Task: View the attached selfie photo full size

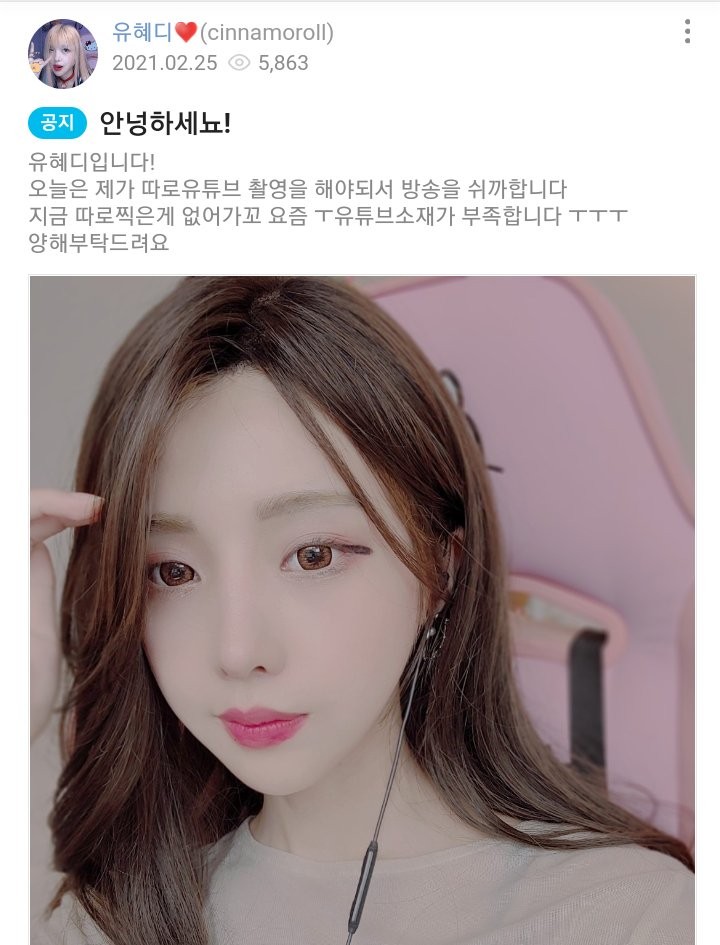Action: (x=362, y=610)
